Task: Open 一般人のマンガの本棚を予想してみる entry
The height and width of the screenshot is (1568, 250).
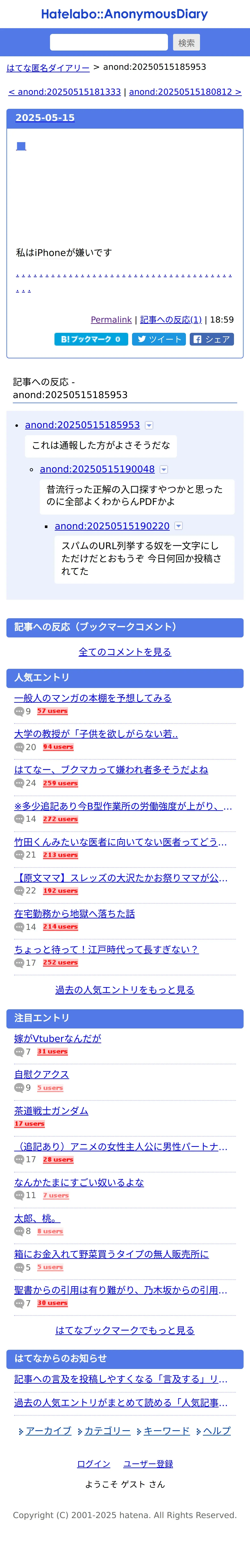Action: pos(93,698)
